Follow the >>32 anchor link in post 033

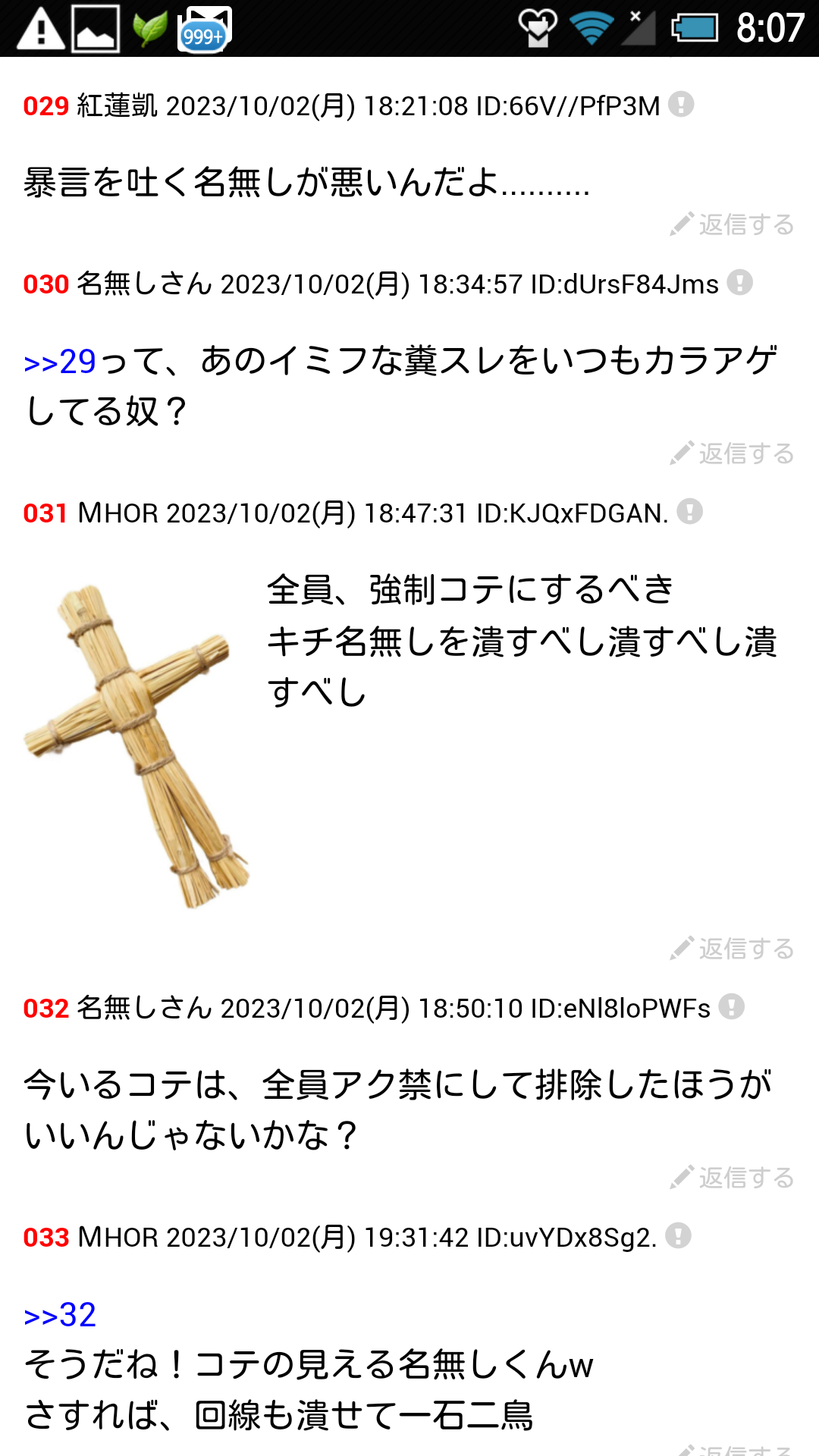point(60,1315)
